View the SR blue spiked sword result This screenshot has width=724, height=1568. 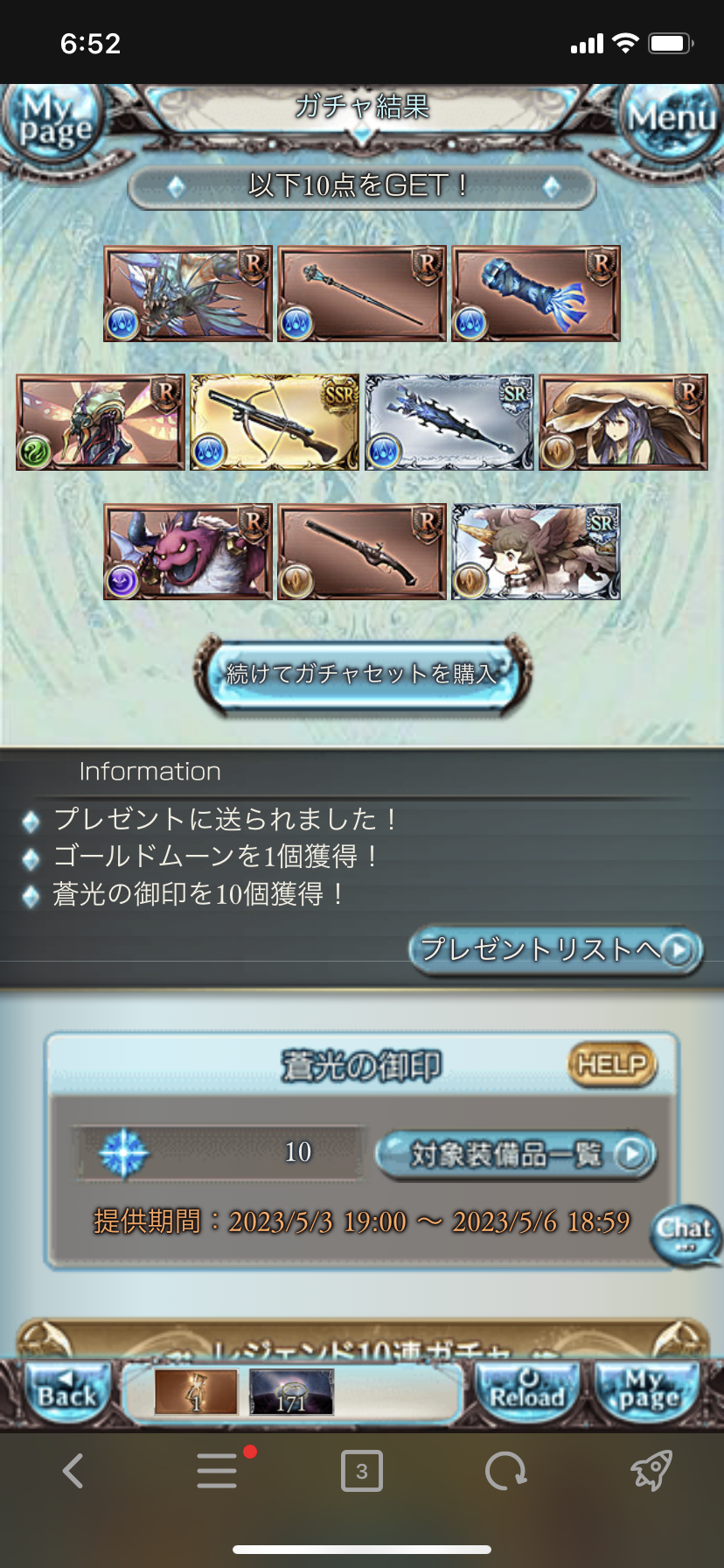pyautogui.click(x=449, y=423)
